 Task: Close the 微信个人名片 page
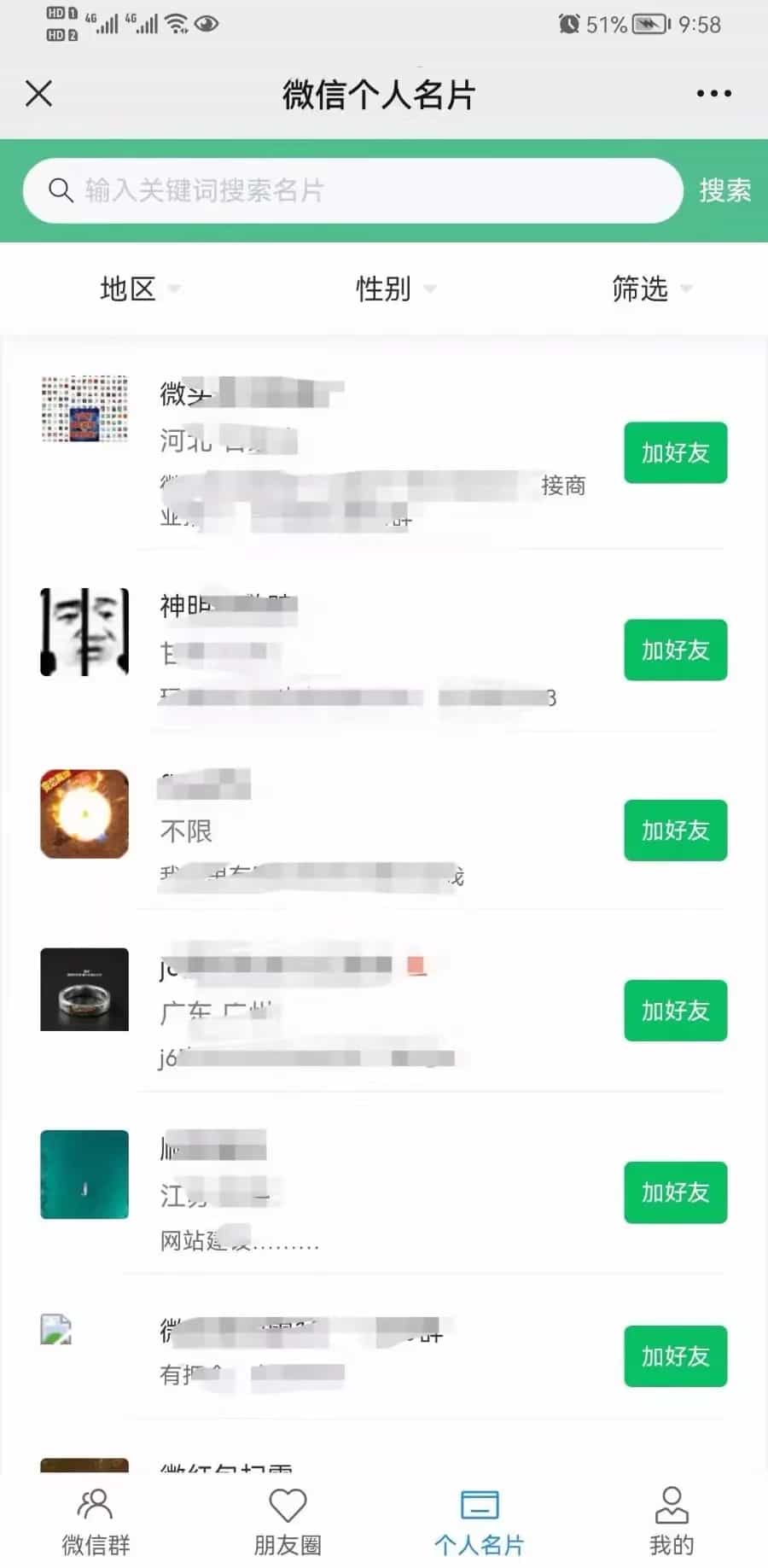click(x=39, y=93)
